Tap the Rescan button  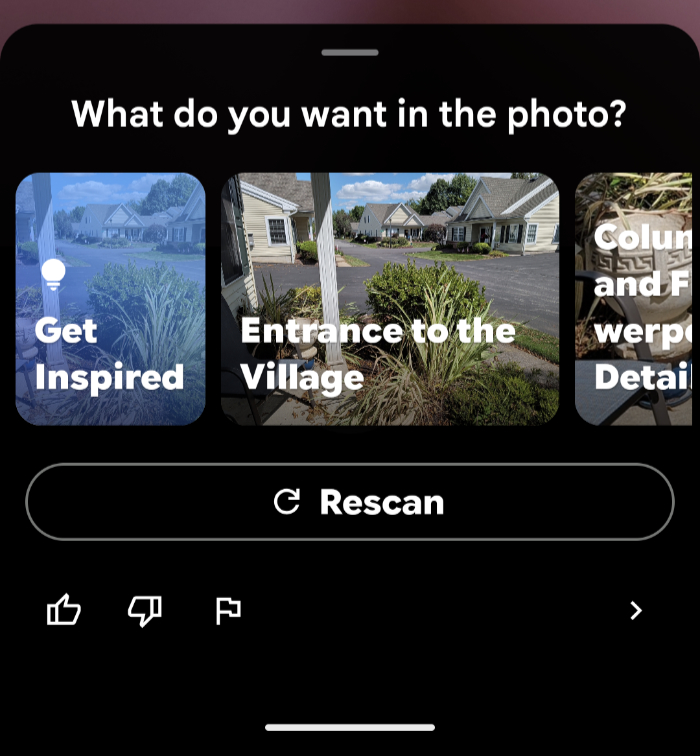350,502
